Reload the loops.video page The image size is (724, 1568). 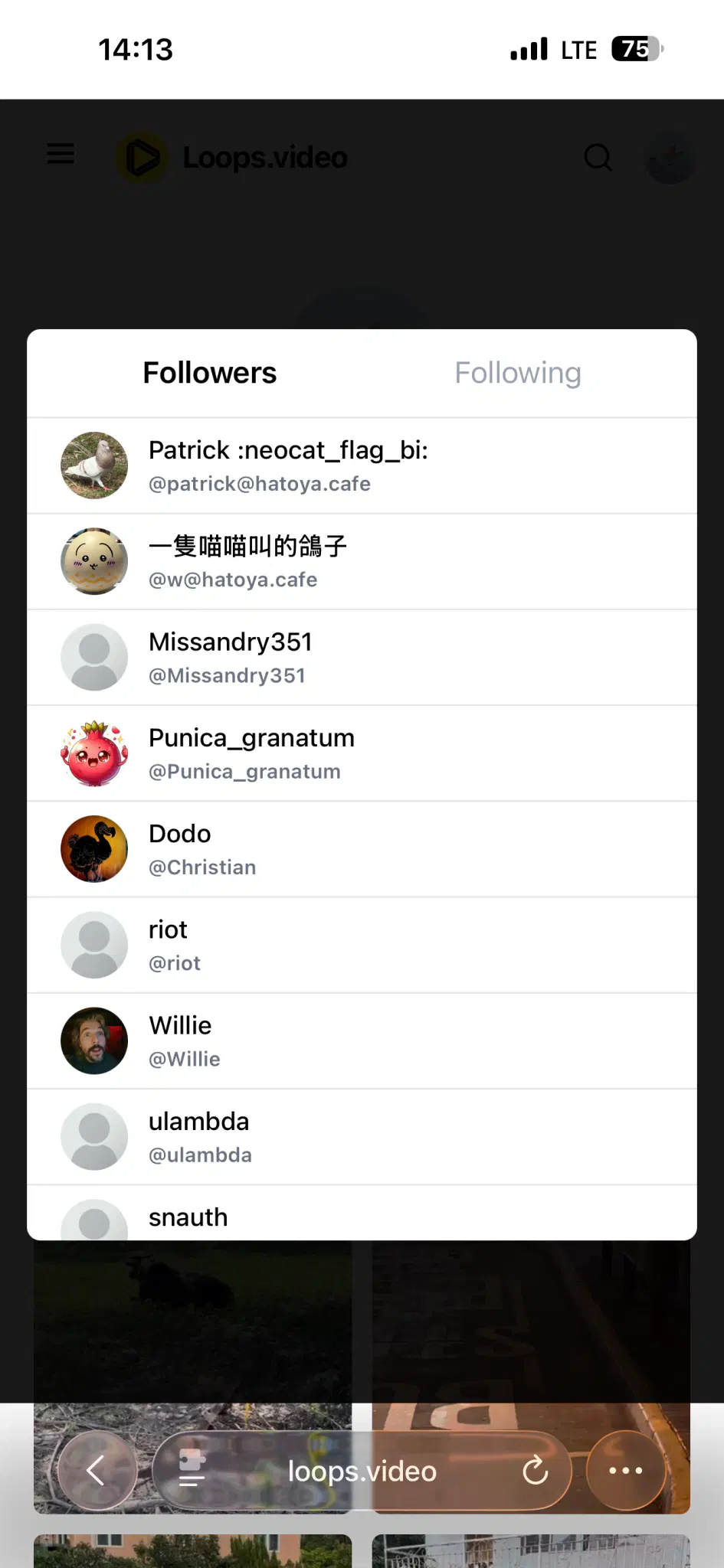(535, 1470)
